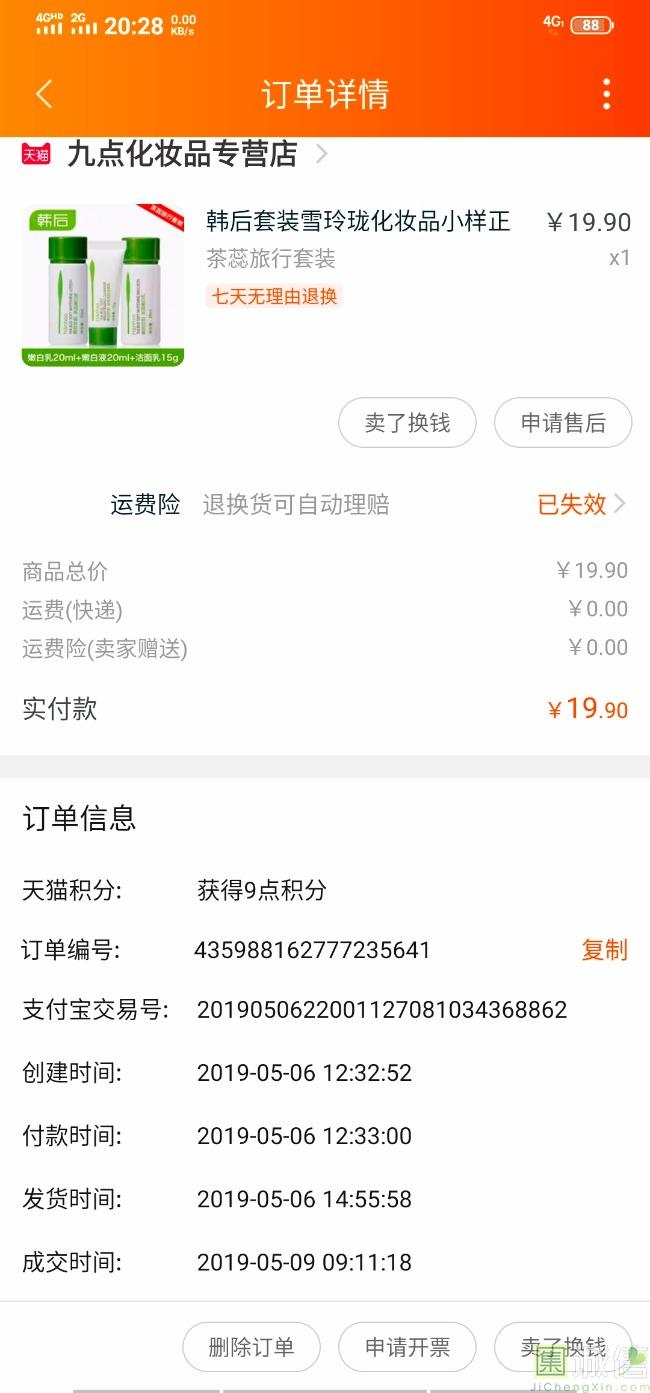
Task: Choose 申请开票 to request an invoice
Action: (x=407, y=1347)
